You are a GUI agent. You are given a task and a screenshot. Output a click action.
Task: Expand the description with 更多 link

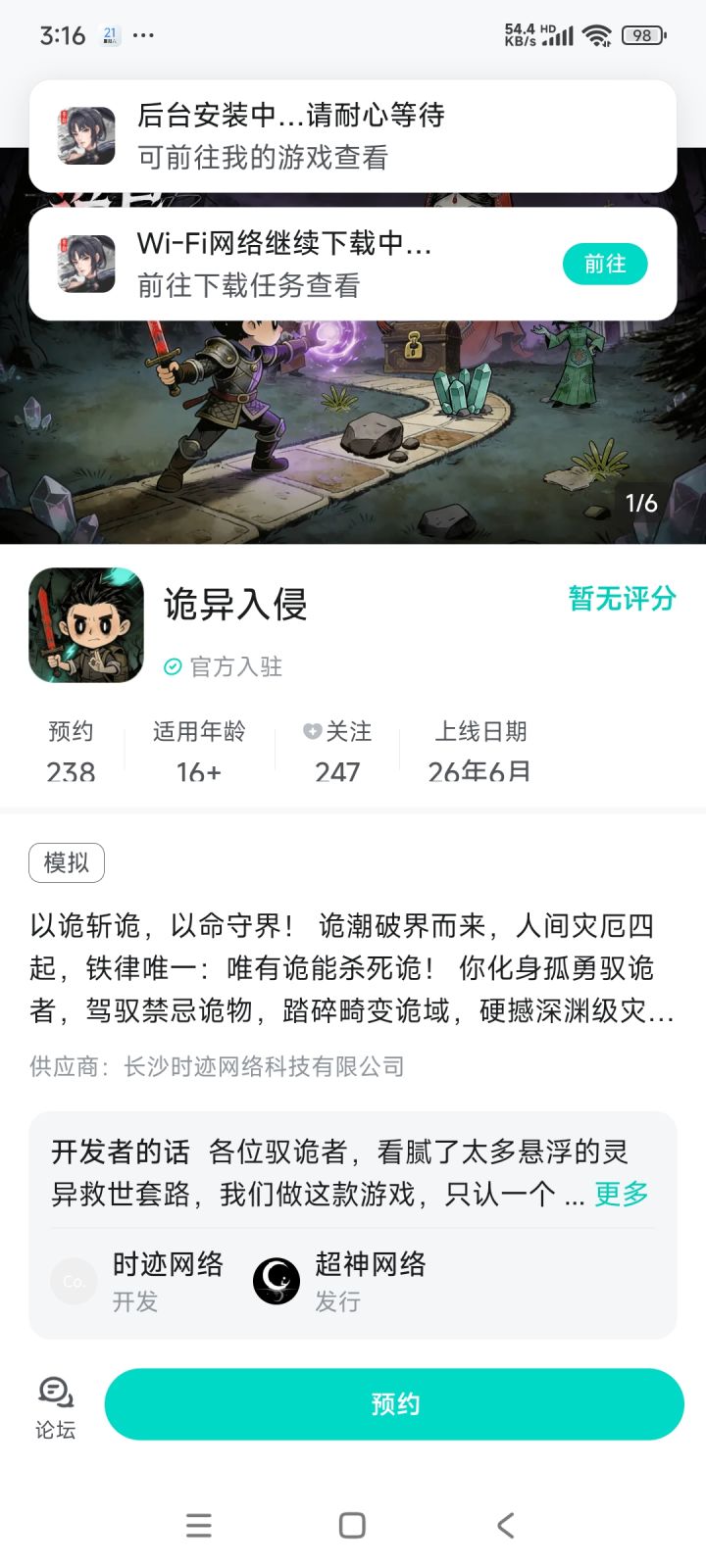620,1195
